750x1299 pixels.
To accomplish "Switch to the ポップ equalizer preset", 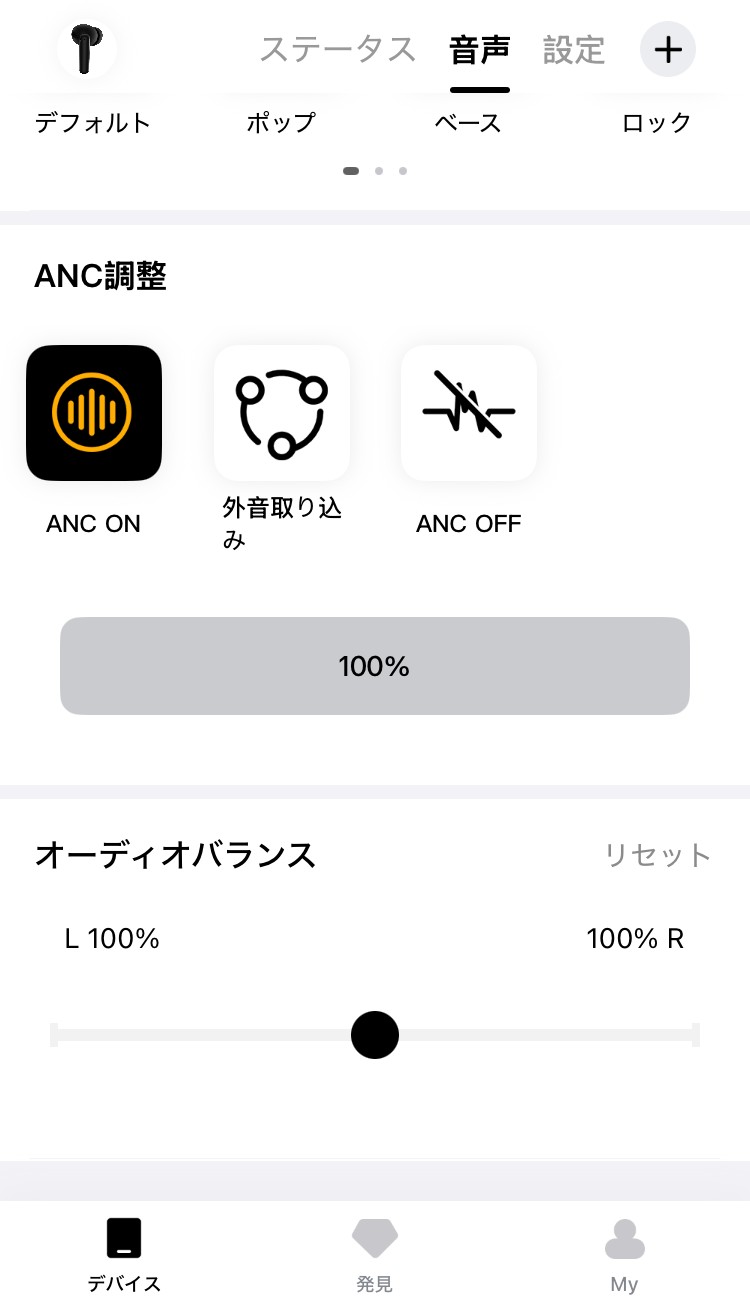I will (x=281, y=122).
